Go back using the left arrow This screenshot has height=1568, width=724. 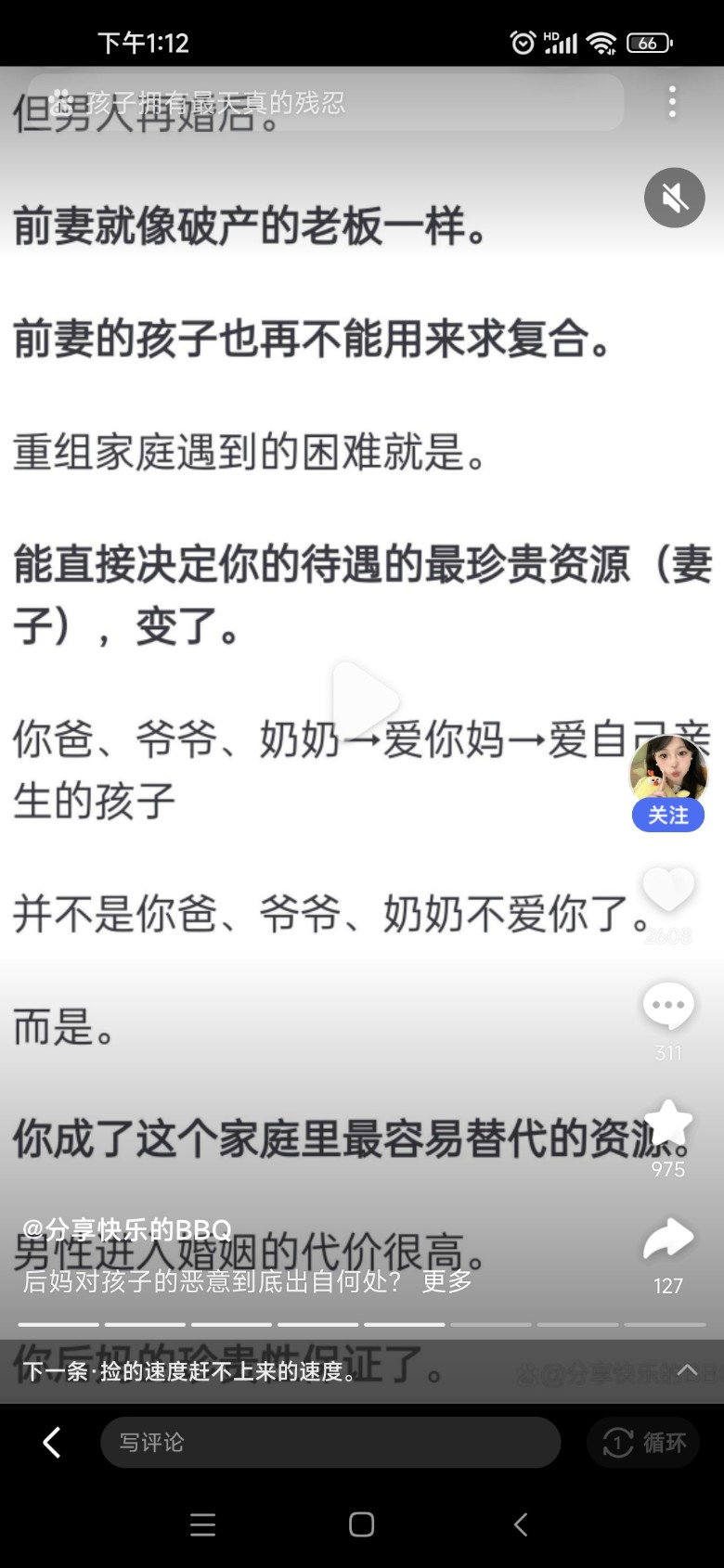click(x=52, y=1442)
